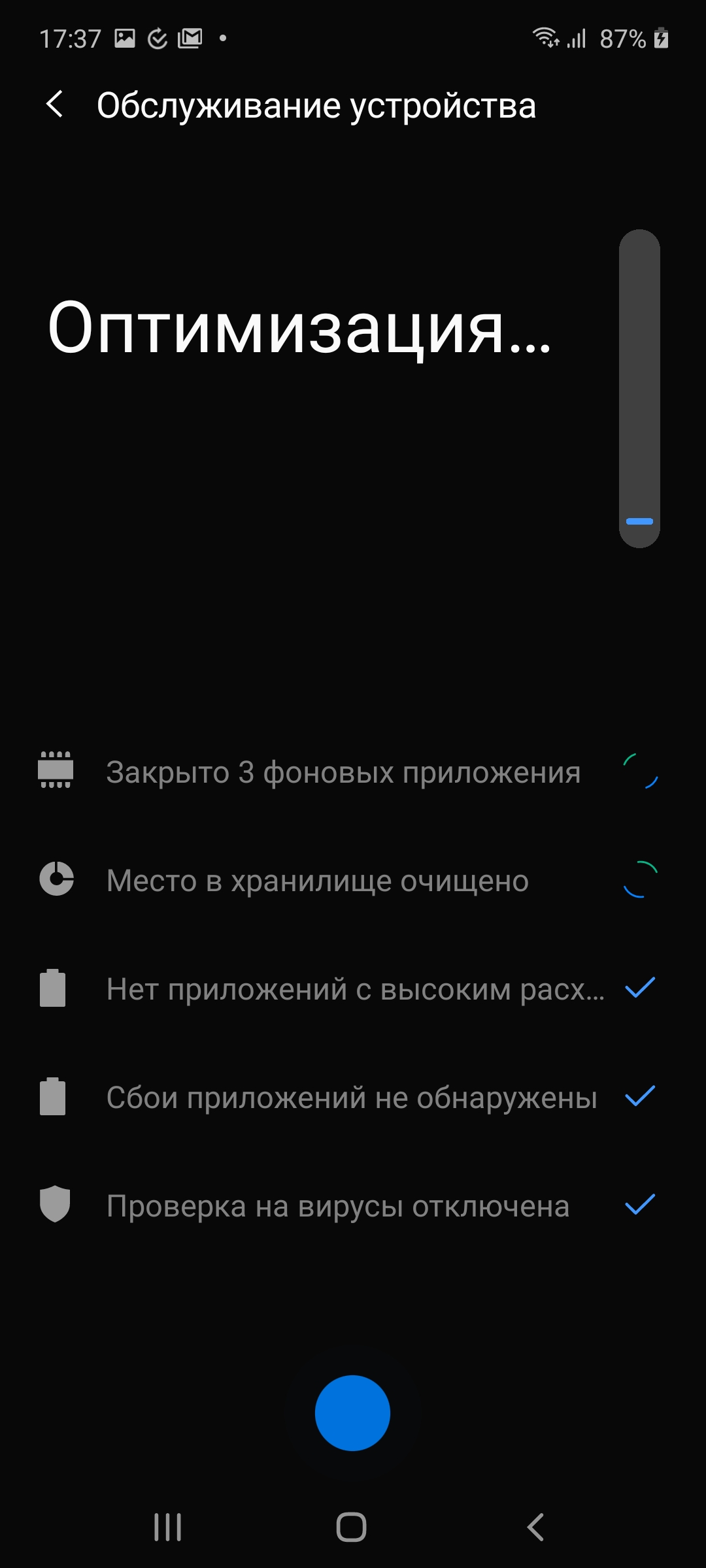Viewport: 706px width, 1568px height.
Task: Go back from Обслуживание устройства screen
Action: click(x=56, y=105)
